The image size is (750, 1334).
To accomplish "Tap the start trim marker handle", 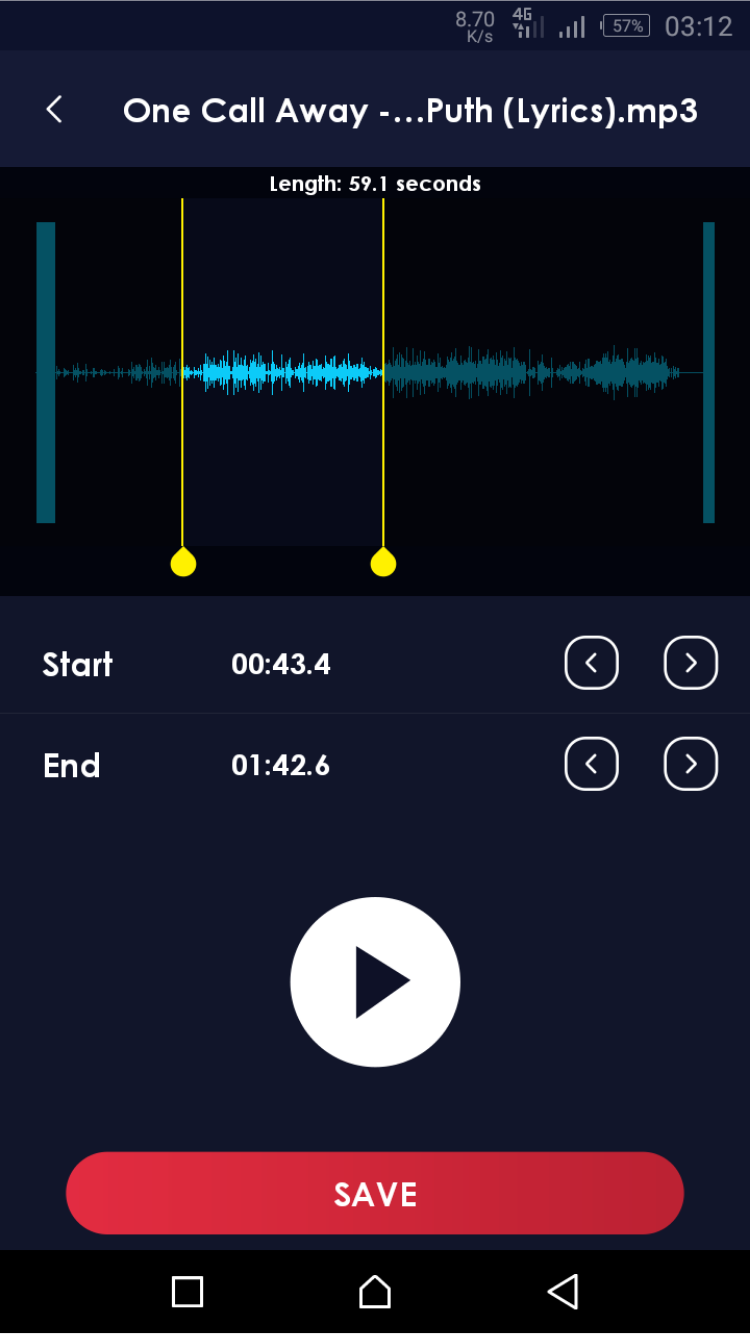I will 183,563.
